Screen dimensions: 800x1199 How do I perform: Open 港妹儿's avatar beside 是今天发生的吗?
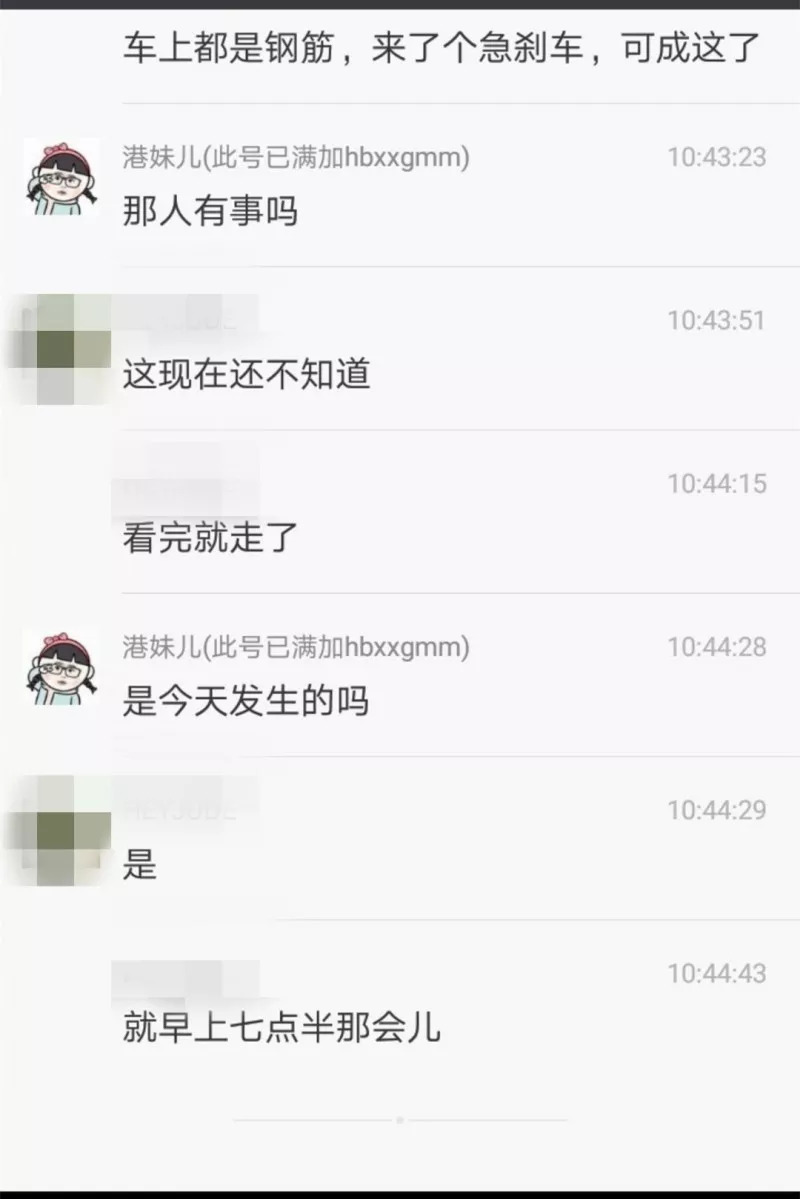pos(62,667)
